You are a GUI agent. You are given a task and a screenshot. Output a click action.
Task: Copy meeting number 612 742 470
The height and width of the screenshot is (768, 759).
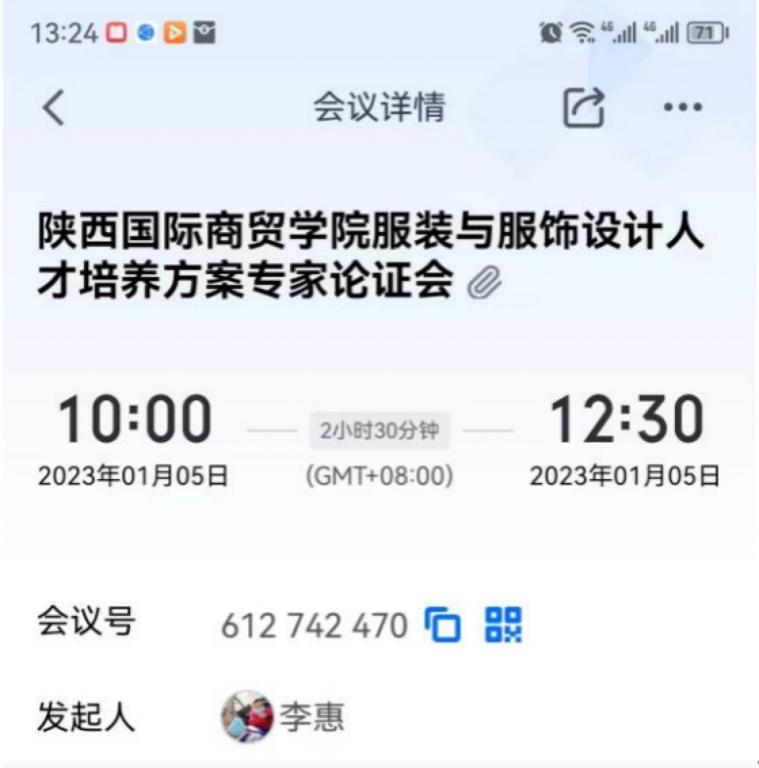pos(443,625)
